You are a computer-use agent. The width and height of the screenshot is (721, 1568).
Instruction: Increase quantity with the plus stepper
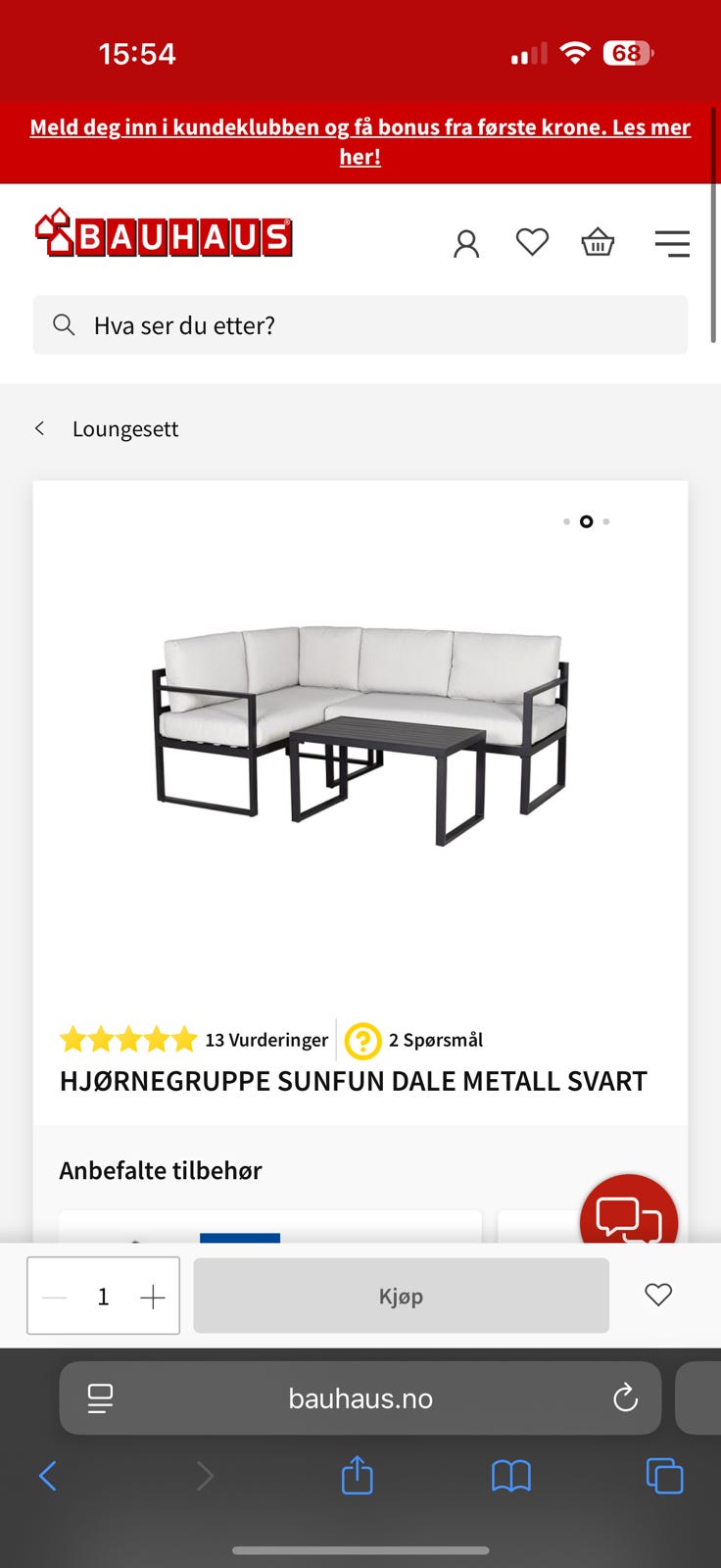click(152, 1296)
